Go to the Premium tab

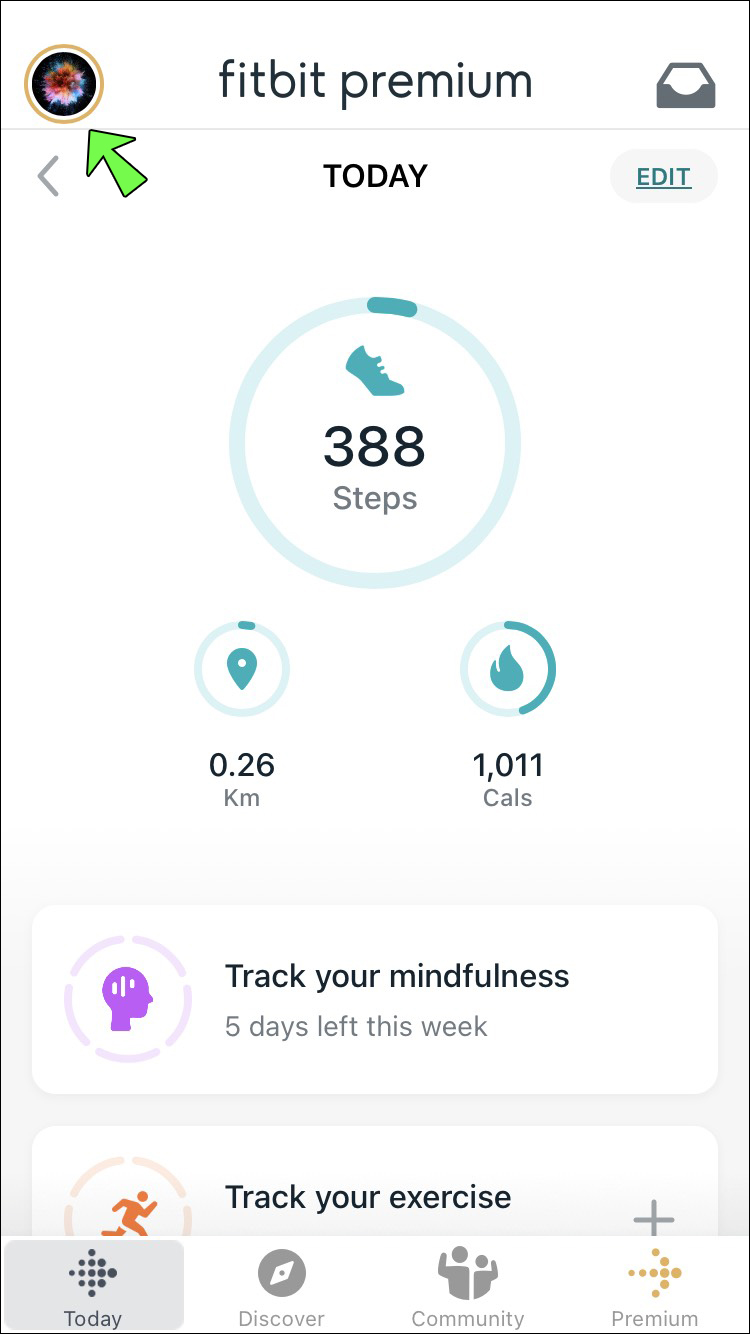(655, 1288)
